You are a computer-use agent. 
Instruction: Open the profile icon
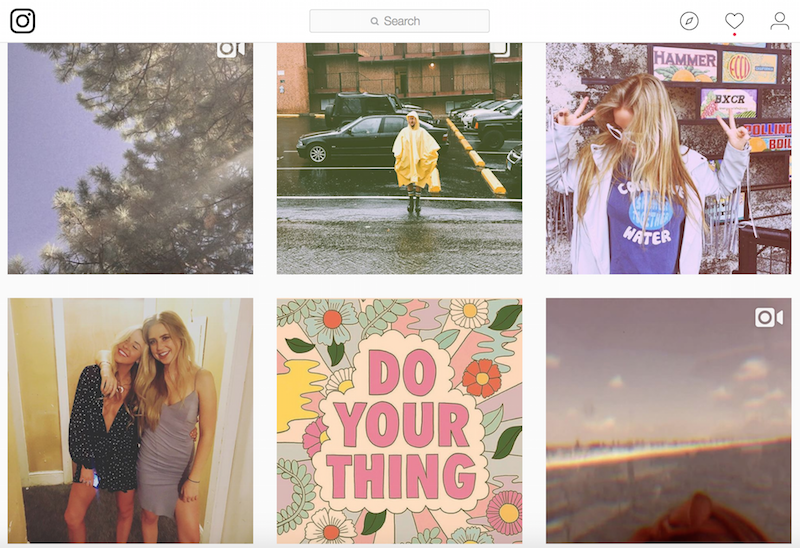[x=779, y=21]
